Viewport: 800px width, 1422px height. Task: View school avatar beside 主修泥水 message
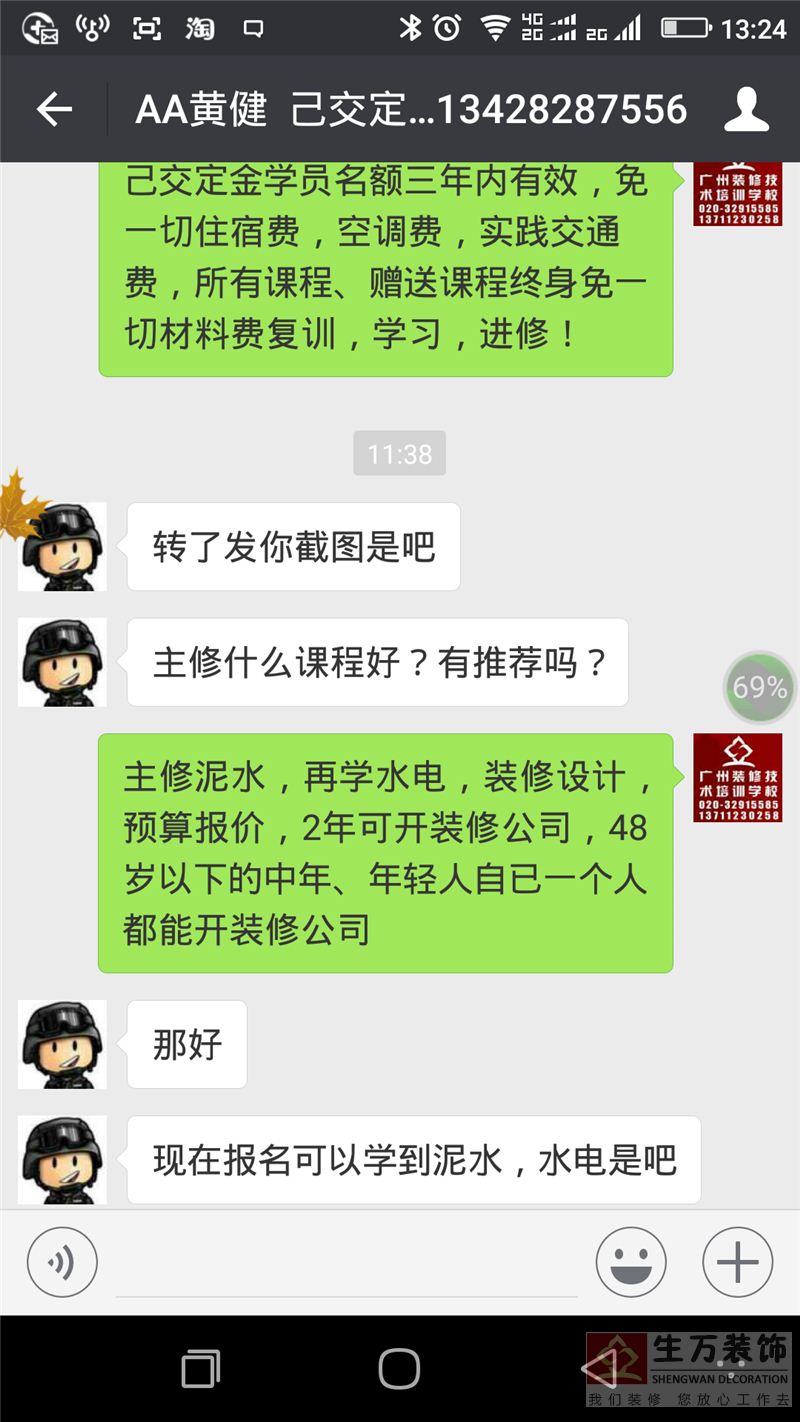tap(737, 778)
